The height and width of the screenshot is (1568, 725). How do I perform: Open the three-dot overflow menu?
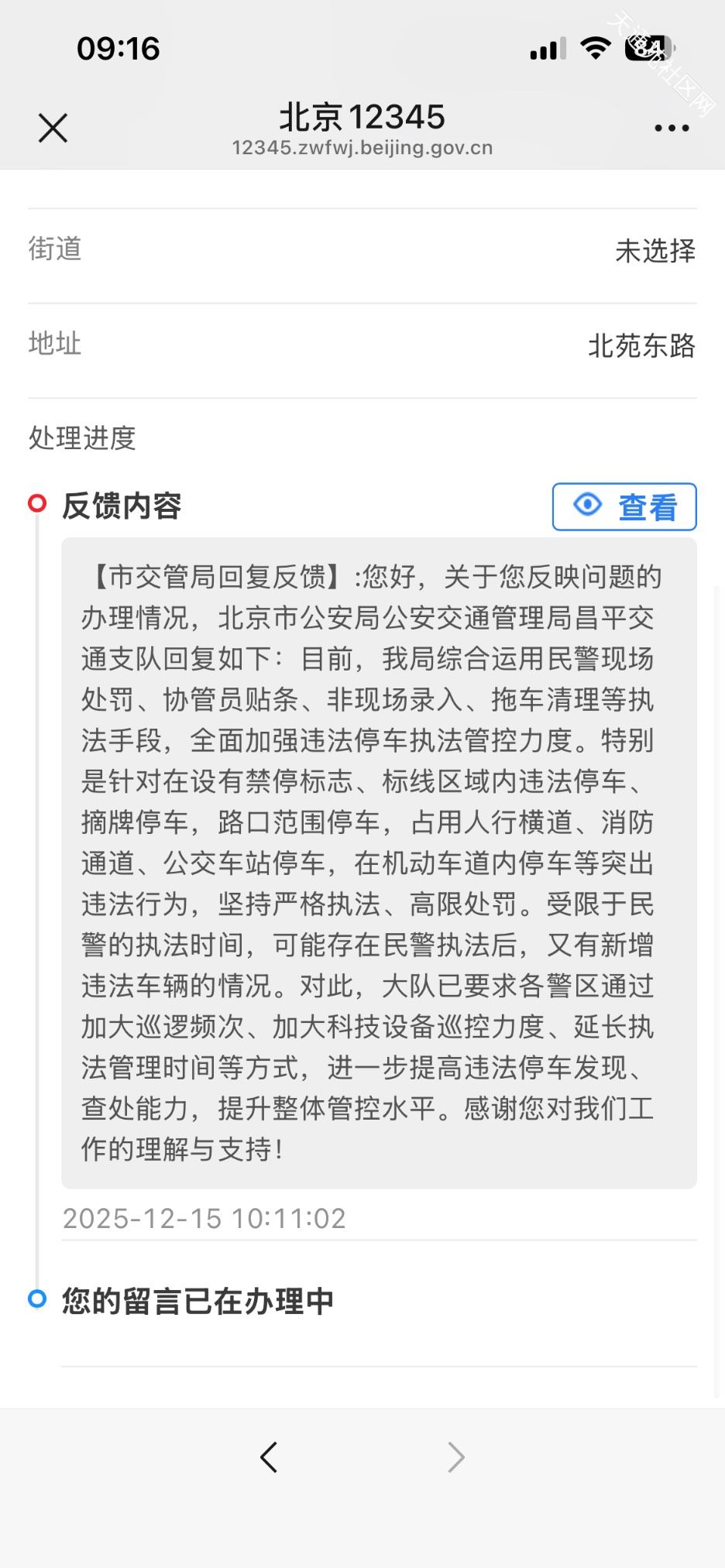point(671,129)
